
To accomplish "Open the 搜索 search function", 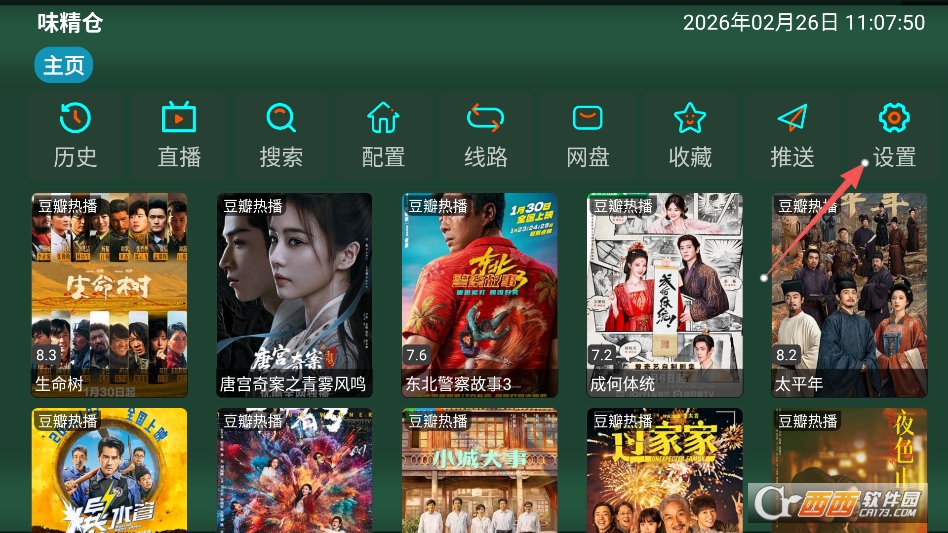I will click(281, 136).
